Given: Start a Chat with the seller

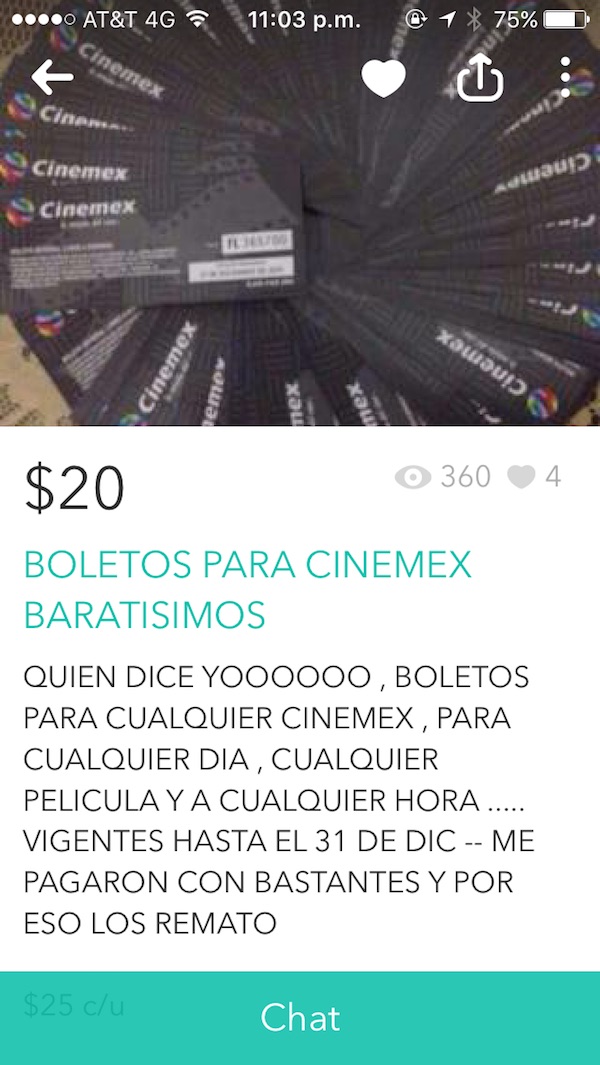Looking at the screenshot, I should point(300,1017).
